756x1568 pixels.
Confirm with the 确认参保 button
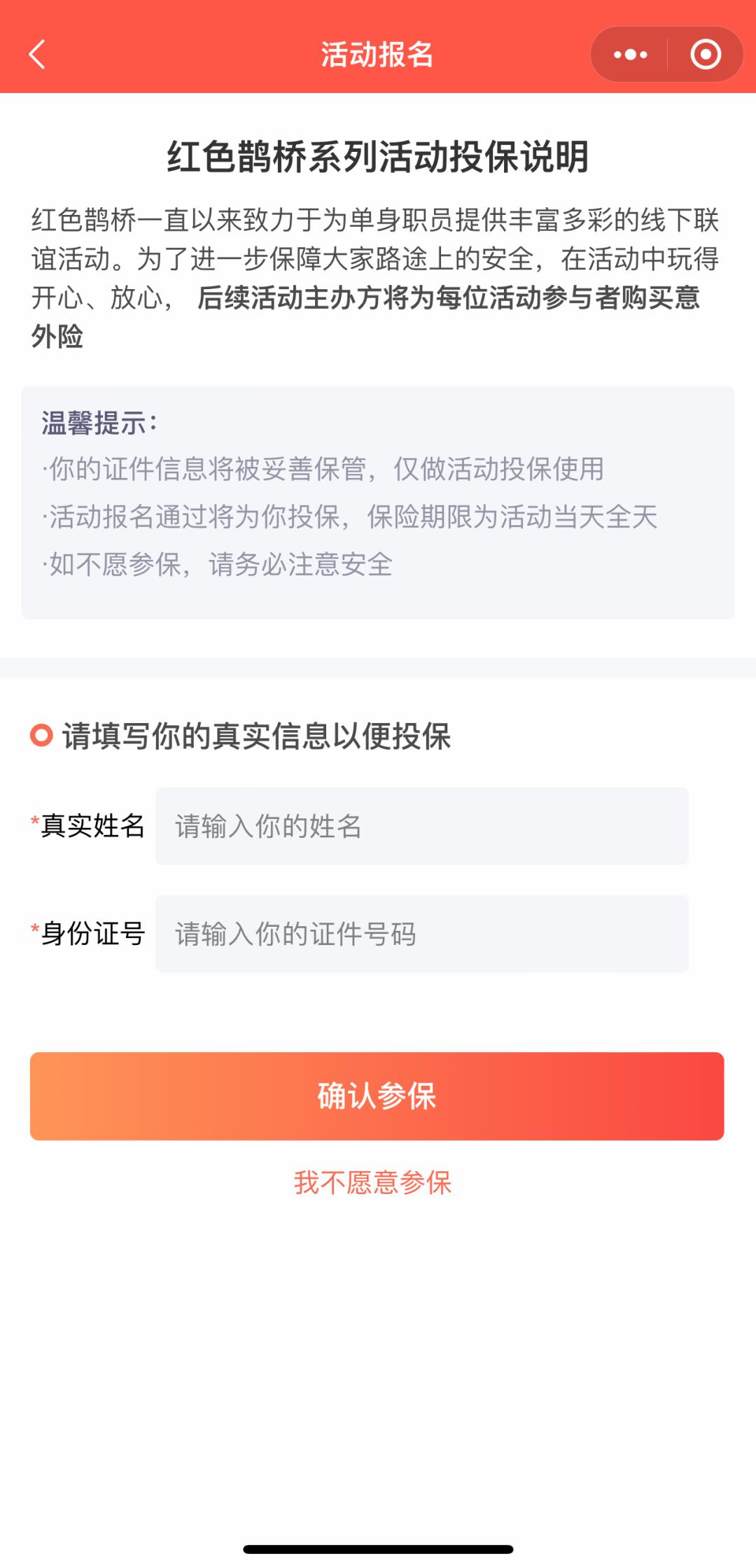(x=377, y=1096)
